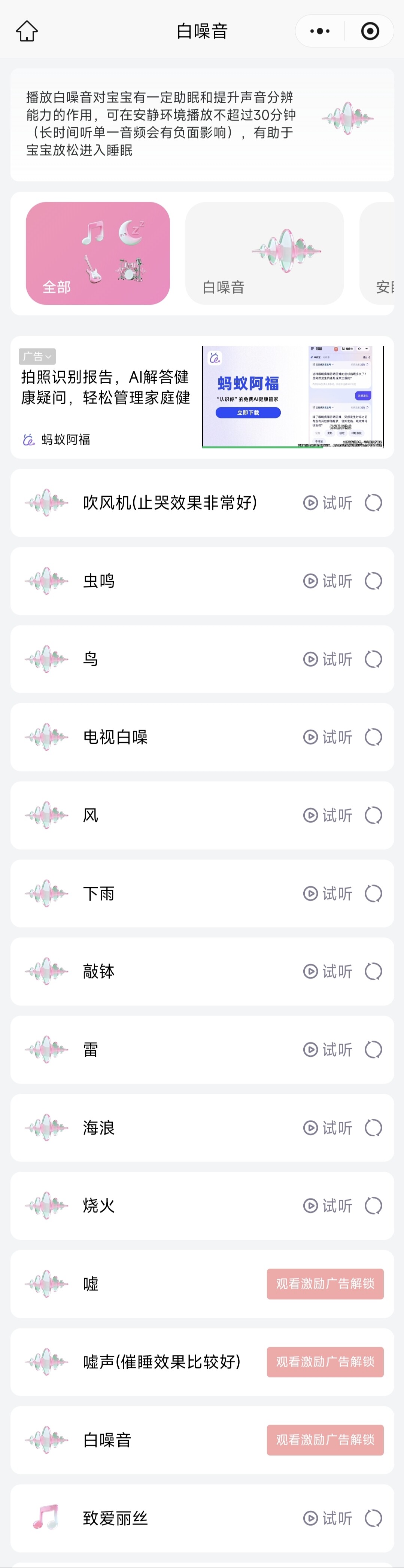Preview the 吹风机 sound with 试听
The height and width of the screenshot is (1568, 404).
pyautogui.click(x=328, y=503)
